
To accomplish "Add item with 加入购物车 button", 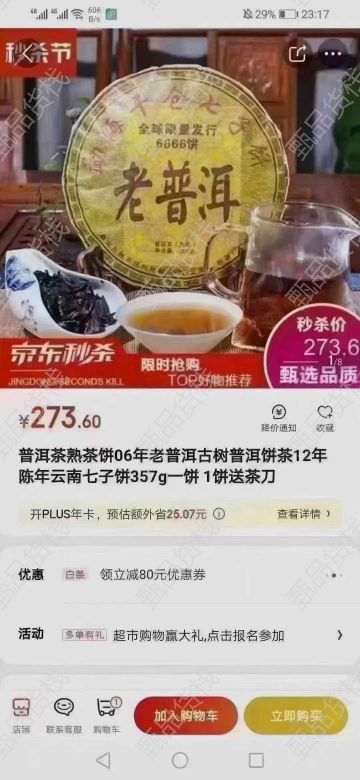I will click(x=185, y=716).
